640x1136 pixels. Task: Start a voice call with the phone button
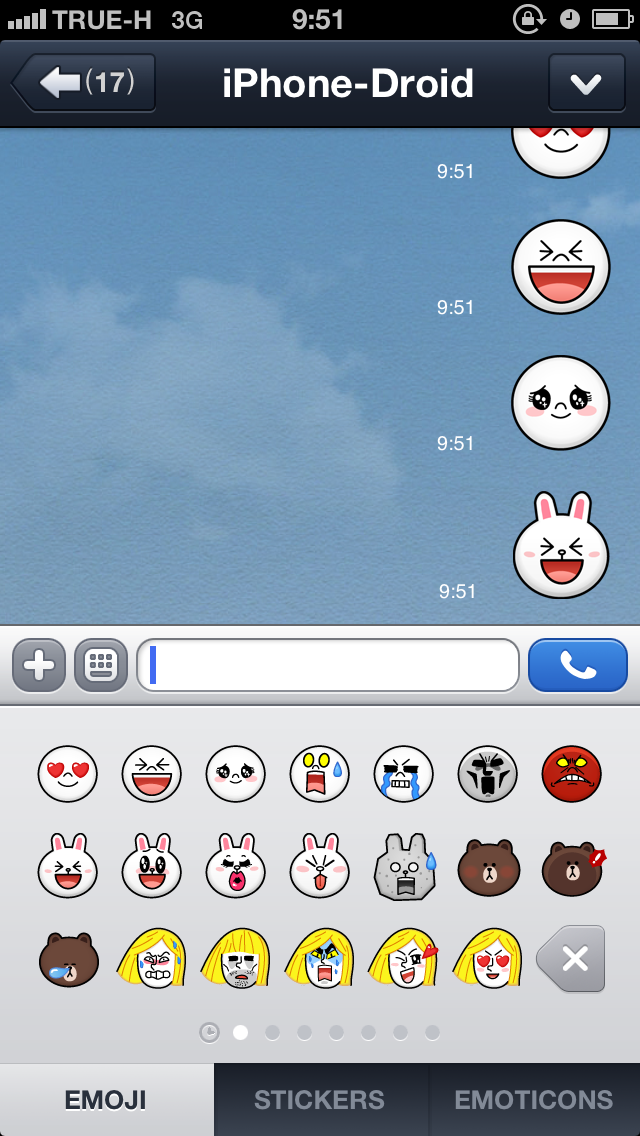[x=577, y=665]
